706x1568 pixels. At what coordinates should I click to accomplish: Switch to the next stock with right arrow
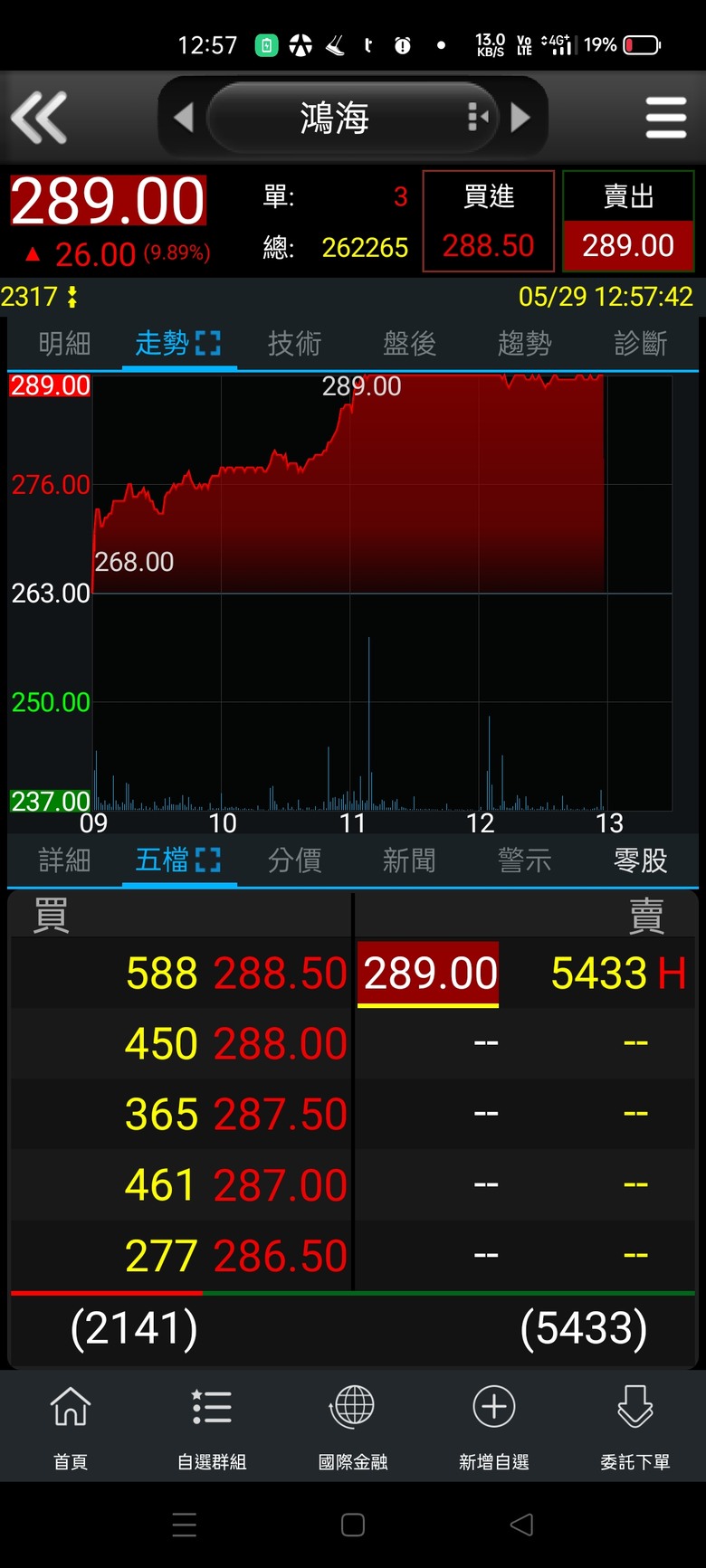520,118
